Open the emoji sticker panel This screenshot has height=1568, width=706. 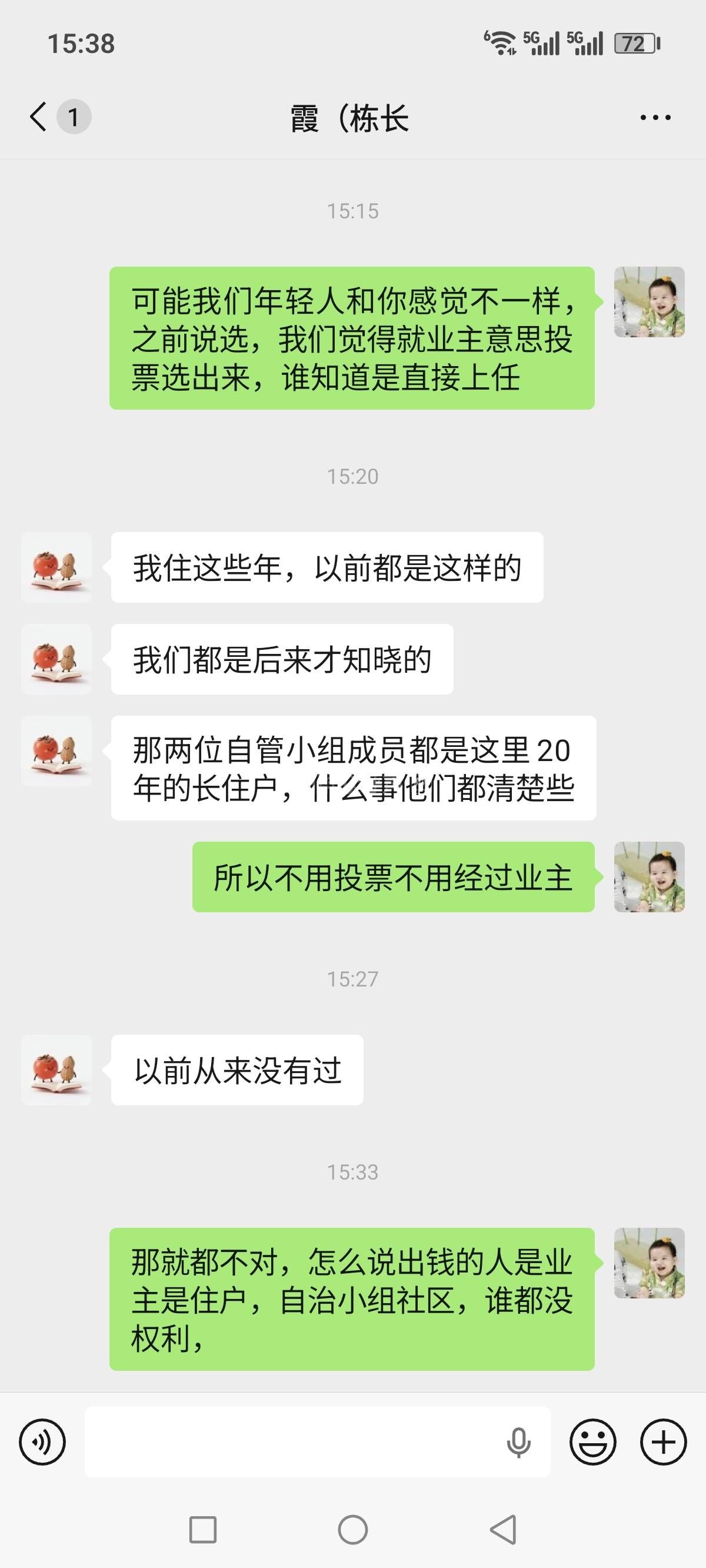pos(593,1441)
